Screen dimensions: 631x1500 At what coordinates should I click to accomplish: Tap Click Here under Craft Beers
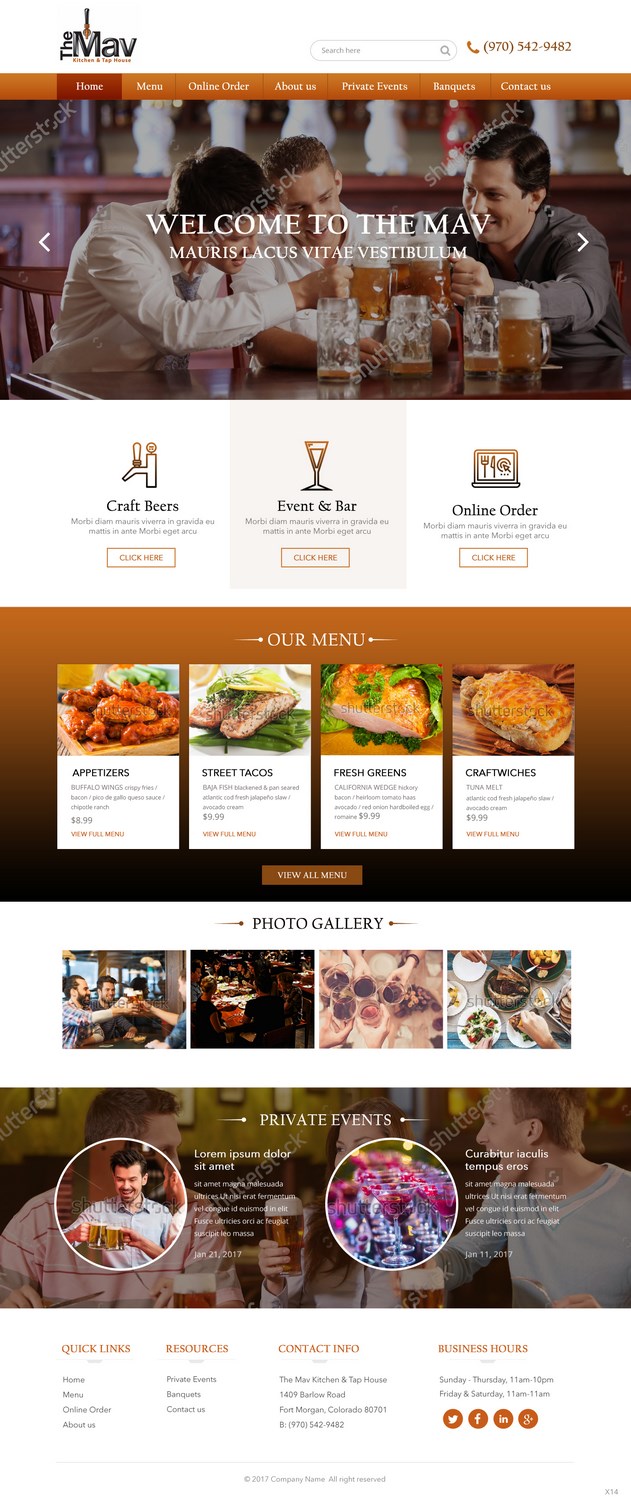(x=141, y=557)
